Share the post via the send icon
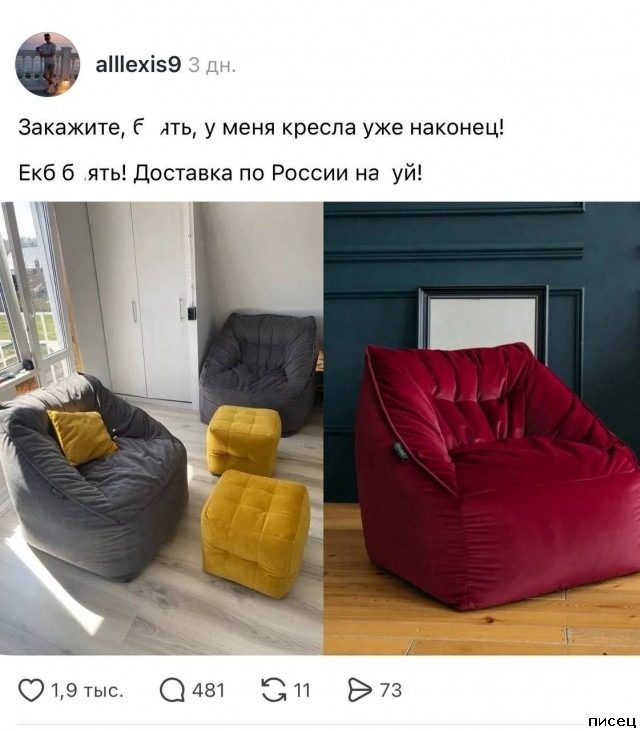The image size is (640, 731). coord(358,690)
